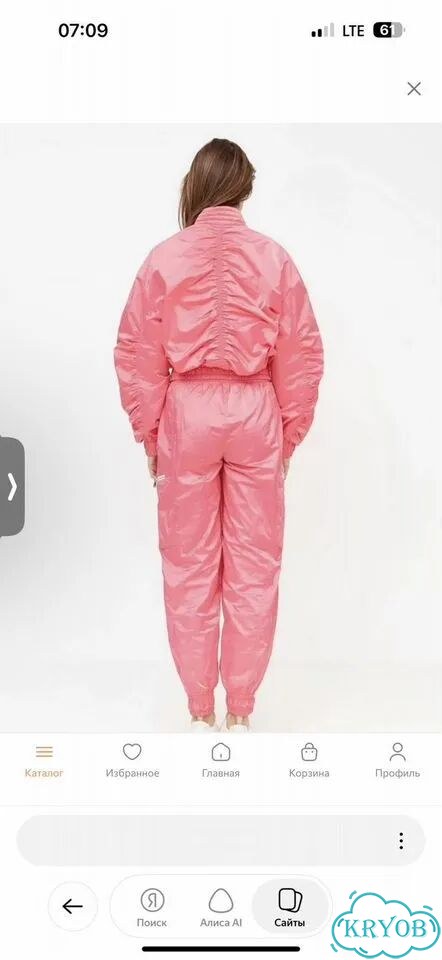Launch Алиса AI assistant

(221, 907)
